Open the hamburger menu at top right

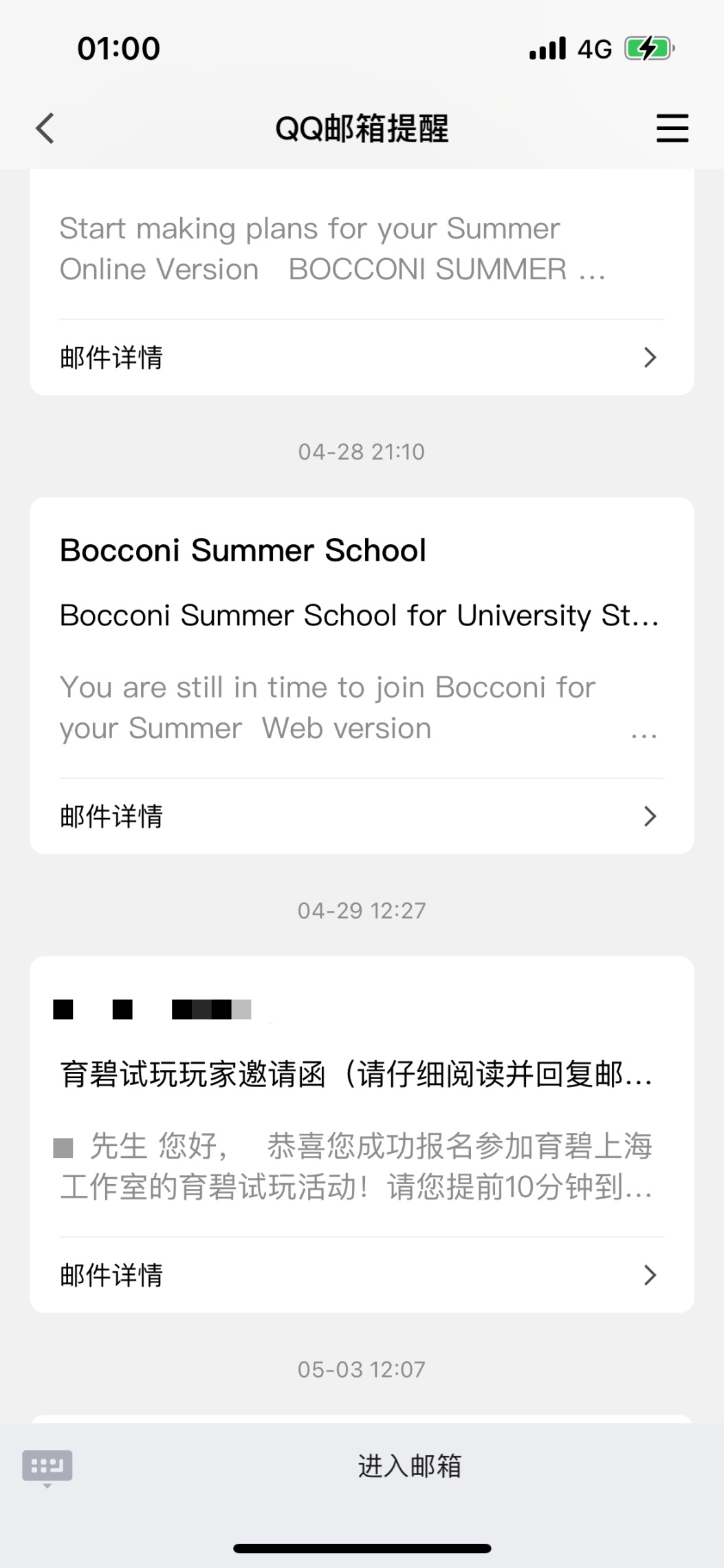[672, 129]
